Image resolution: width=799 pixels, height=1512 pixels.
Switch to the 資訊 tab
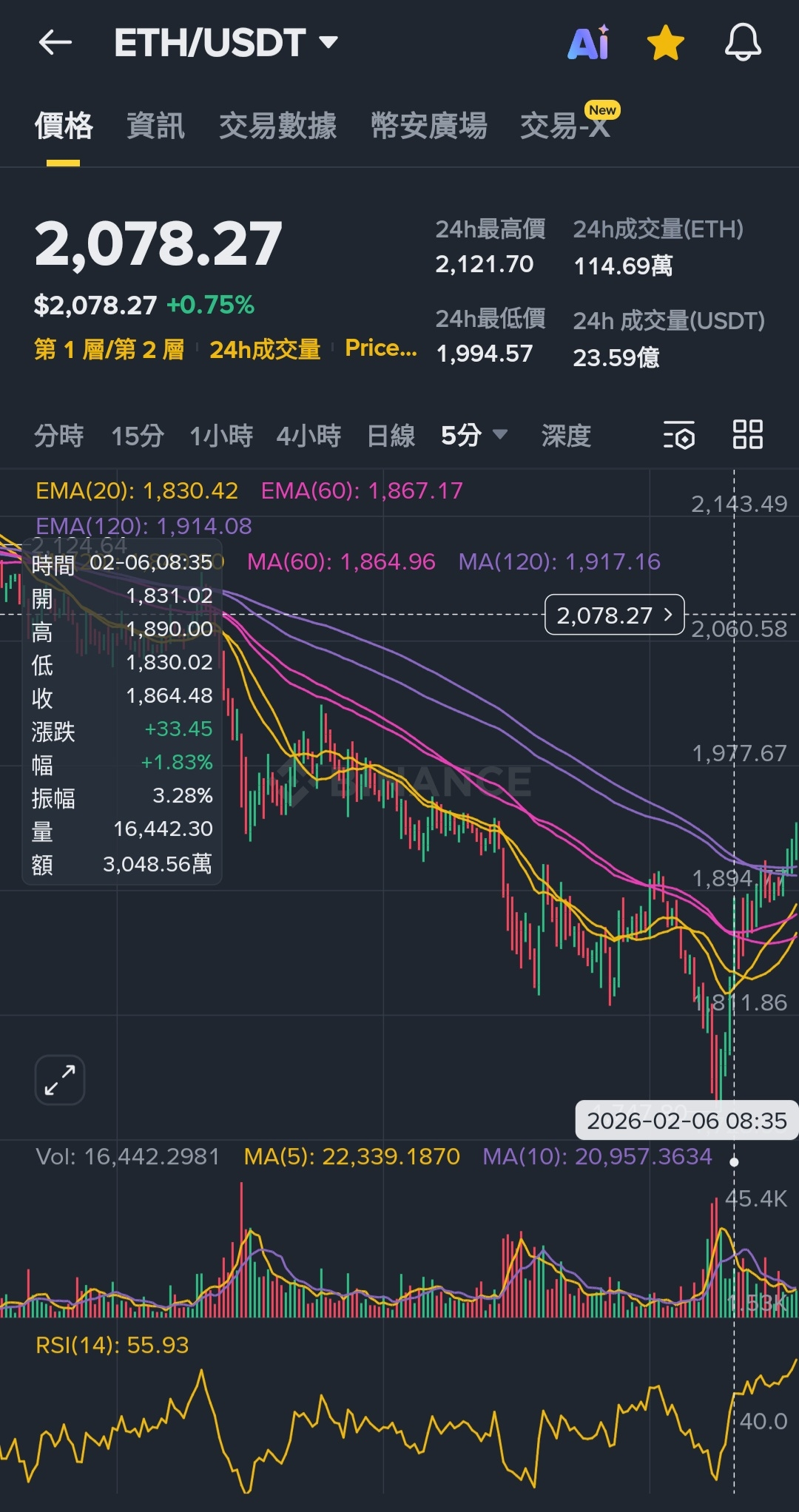coord(155,126)
